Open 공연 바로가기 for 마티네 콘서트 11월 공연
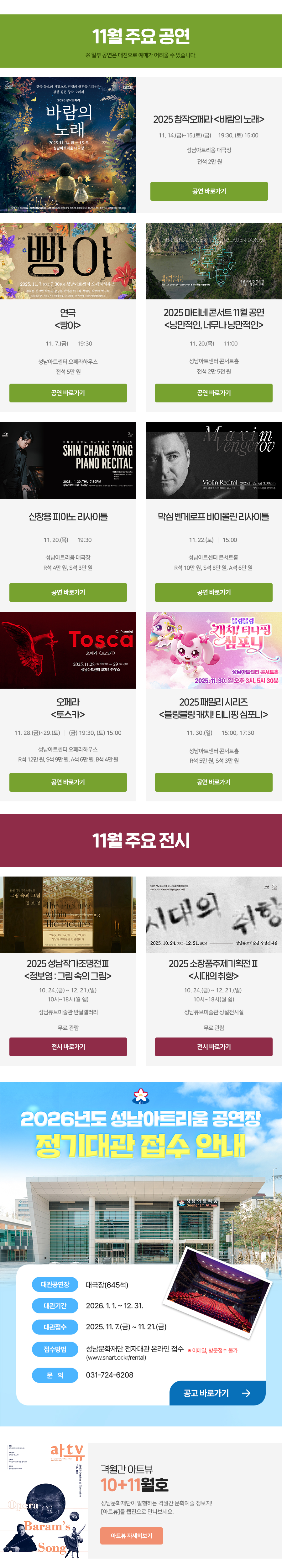The image size is (282, 1568). (x=213, y=393)
